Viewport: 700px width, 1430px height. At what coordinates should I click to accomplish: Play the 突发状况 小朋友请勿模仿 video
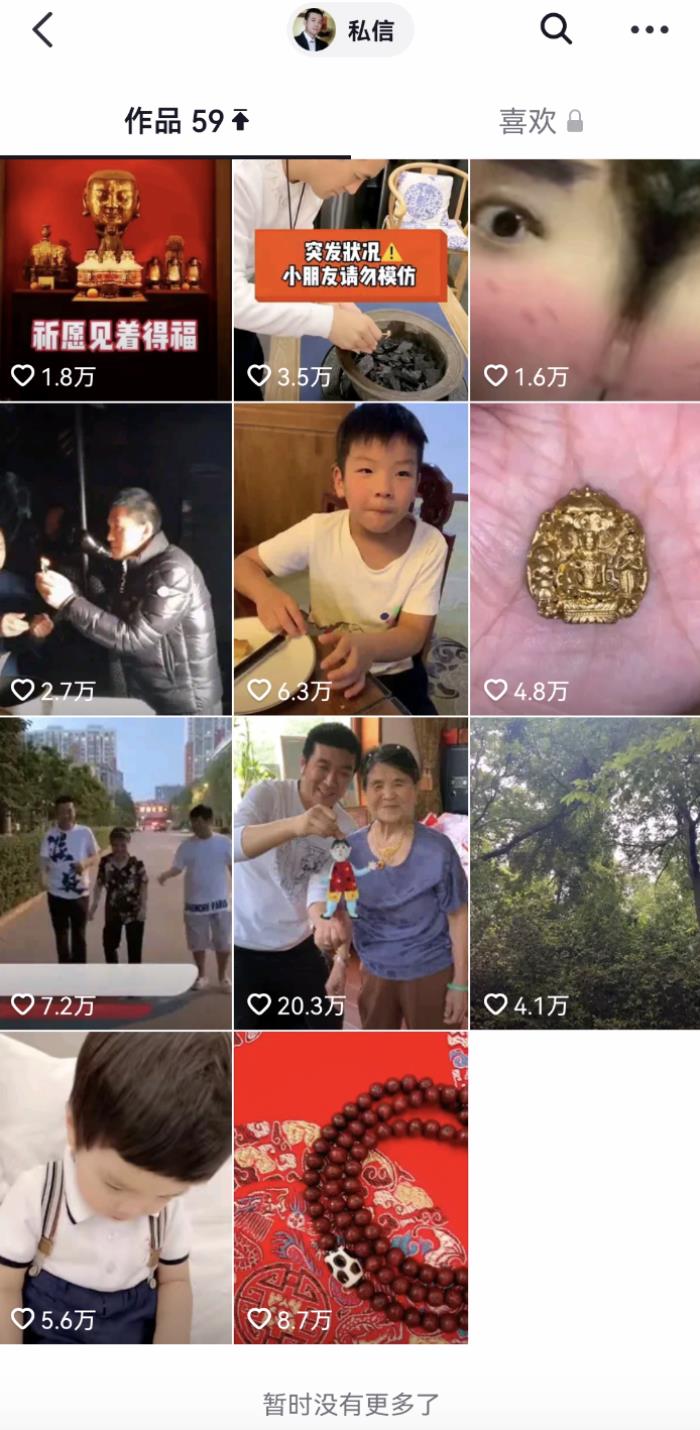pos(351,280)
